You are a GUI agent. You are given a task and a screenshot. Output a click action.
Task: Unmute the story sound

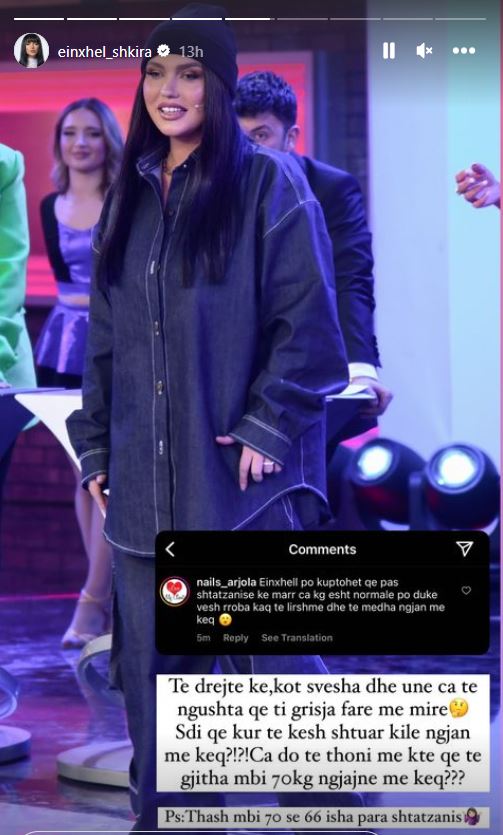(x=424, y=51)
